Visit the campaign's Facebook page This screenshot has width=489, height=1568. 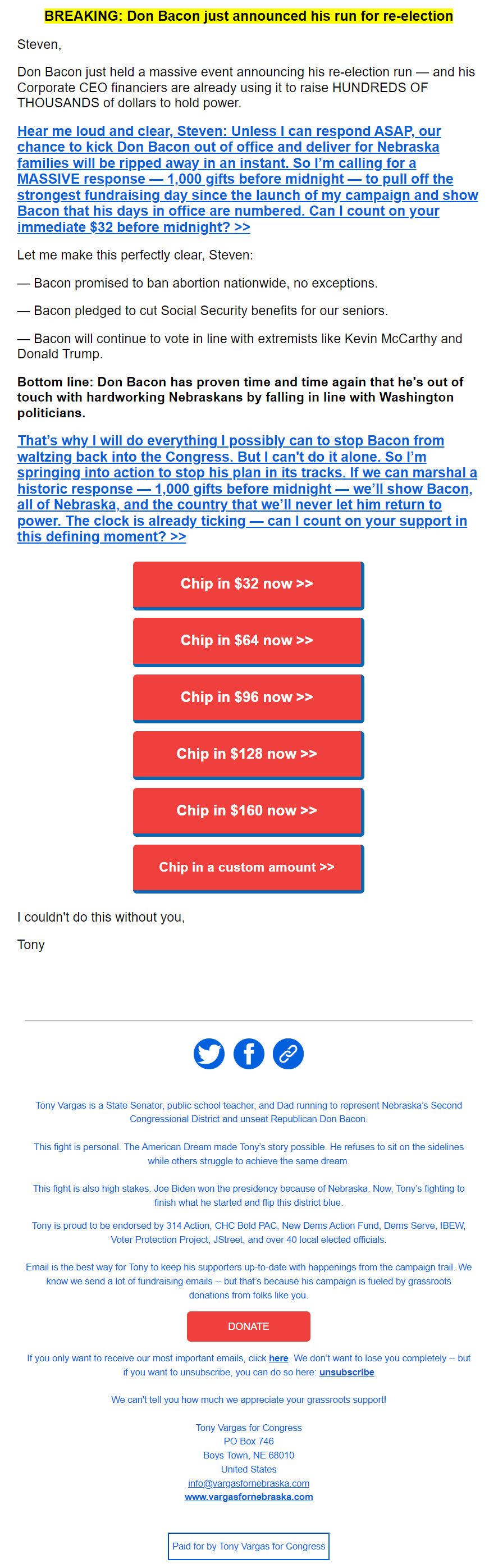pos(249,1054)
